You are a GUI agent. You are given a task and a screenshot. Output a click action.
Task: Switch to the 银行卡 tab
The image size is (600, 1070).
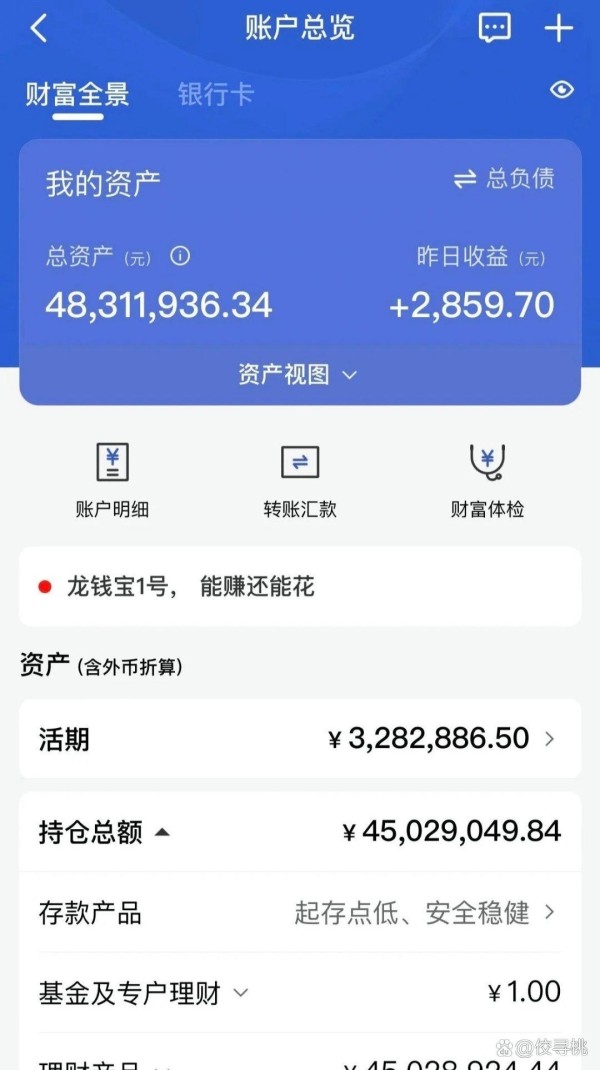pos(216,93)
